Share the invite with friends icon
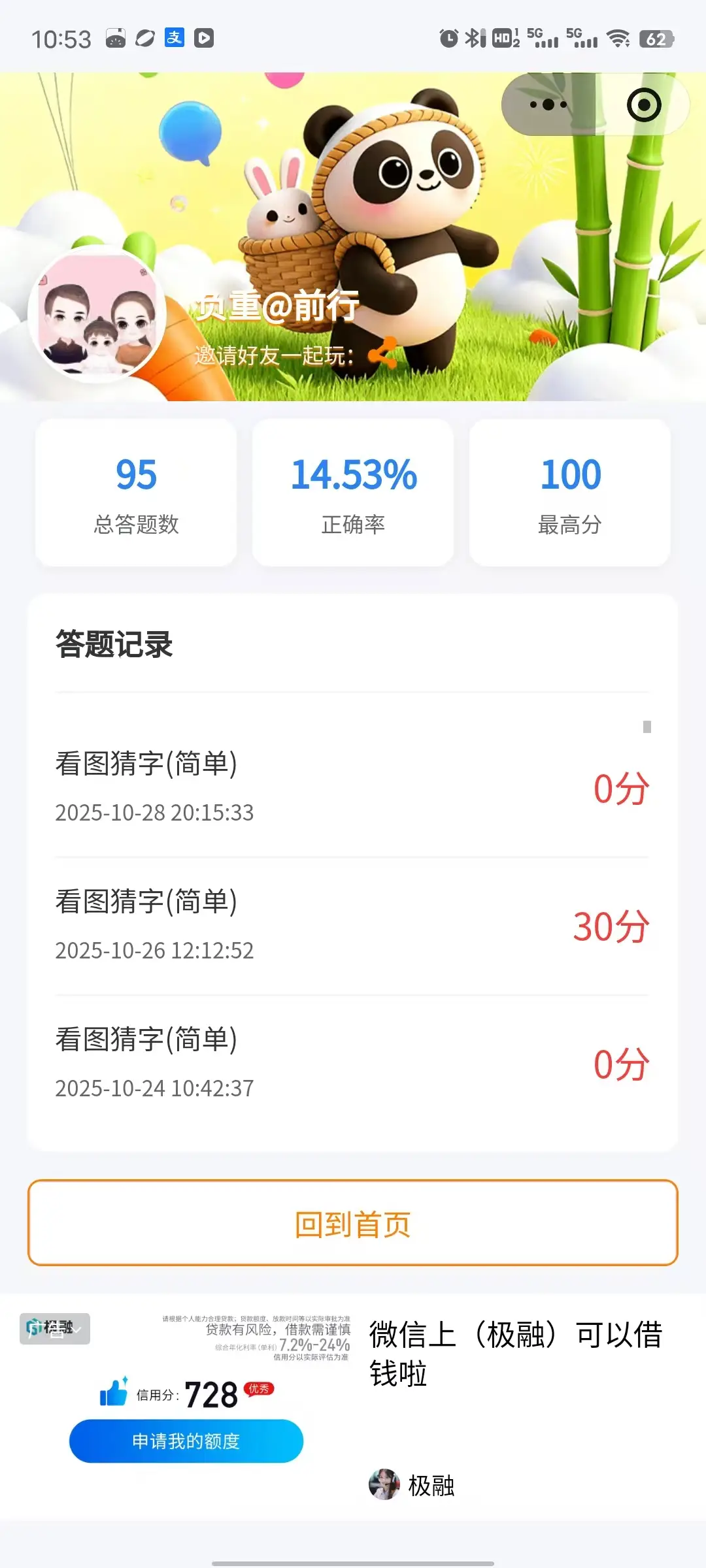Image resolution: width=706 pixels, height=1568 pixels. (383, 353)
